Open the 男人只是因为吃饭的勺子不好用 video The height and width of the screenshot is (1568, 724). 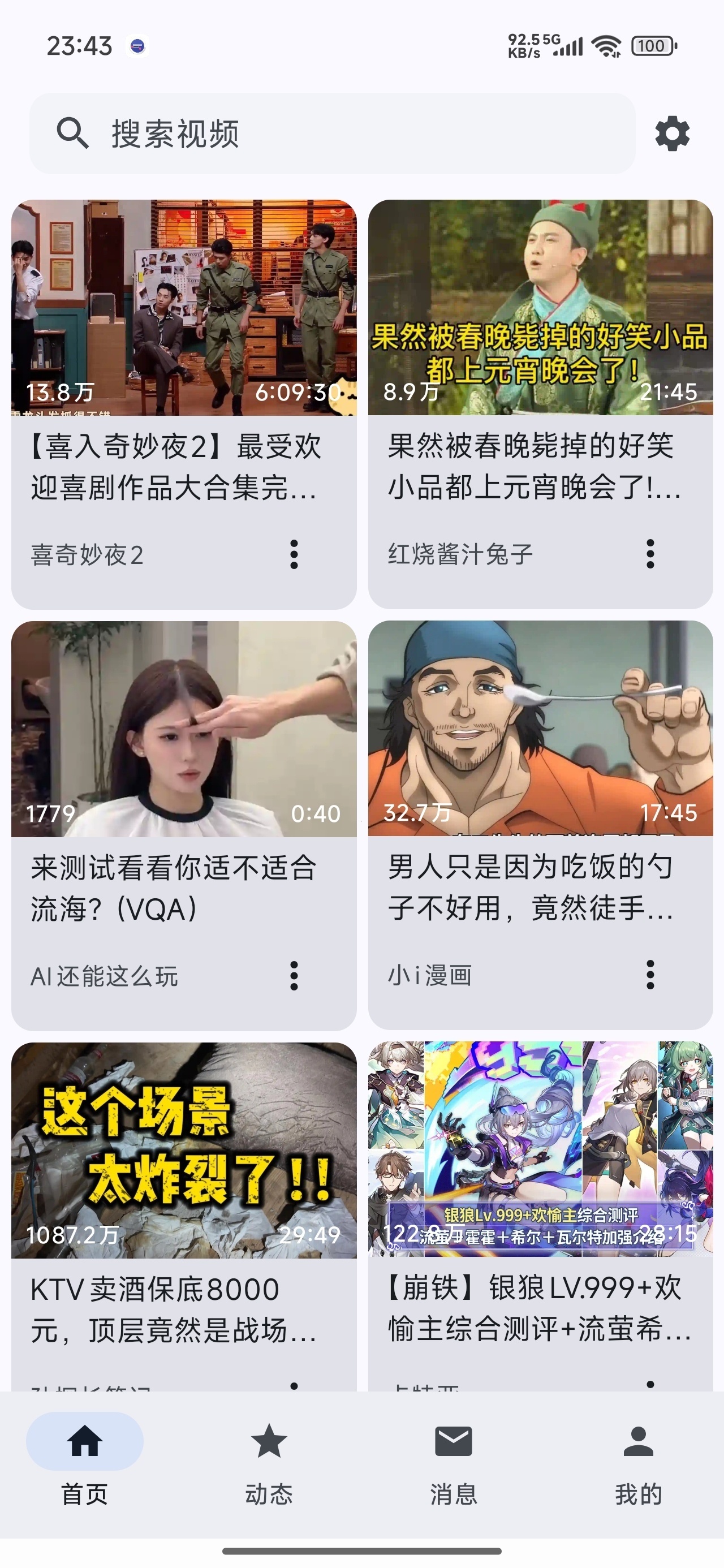click(x=540, y=825)
